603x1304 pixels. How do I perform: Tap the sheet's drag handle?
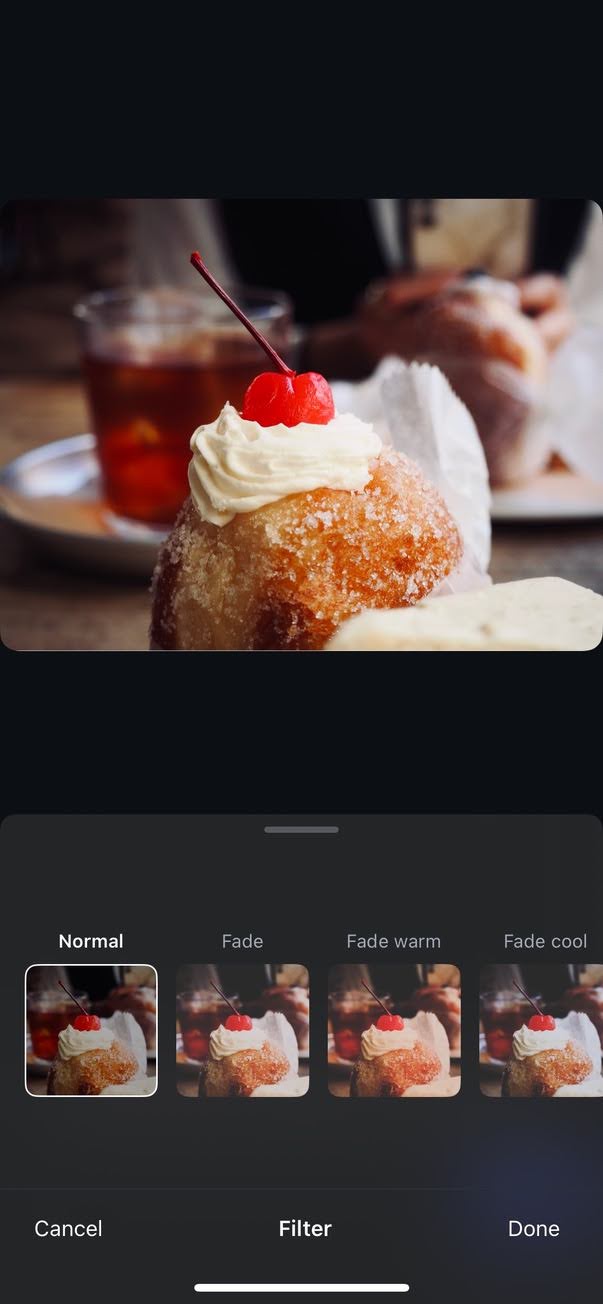(x=301, y=829)
